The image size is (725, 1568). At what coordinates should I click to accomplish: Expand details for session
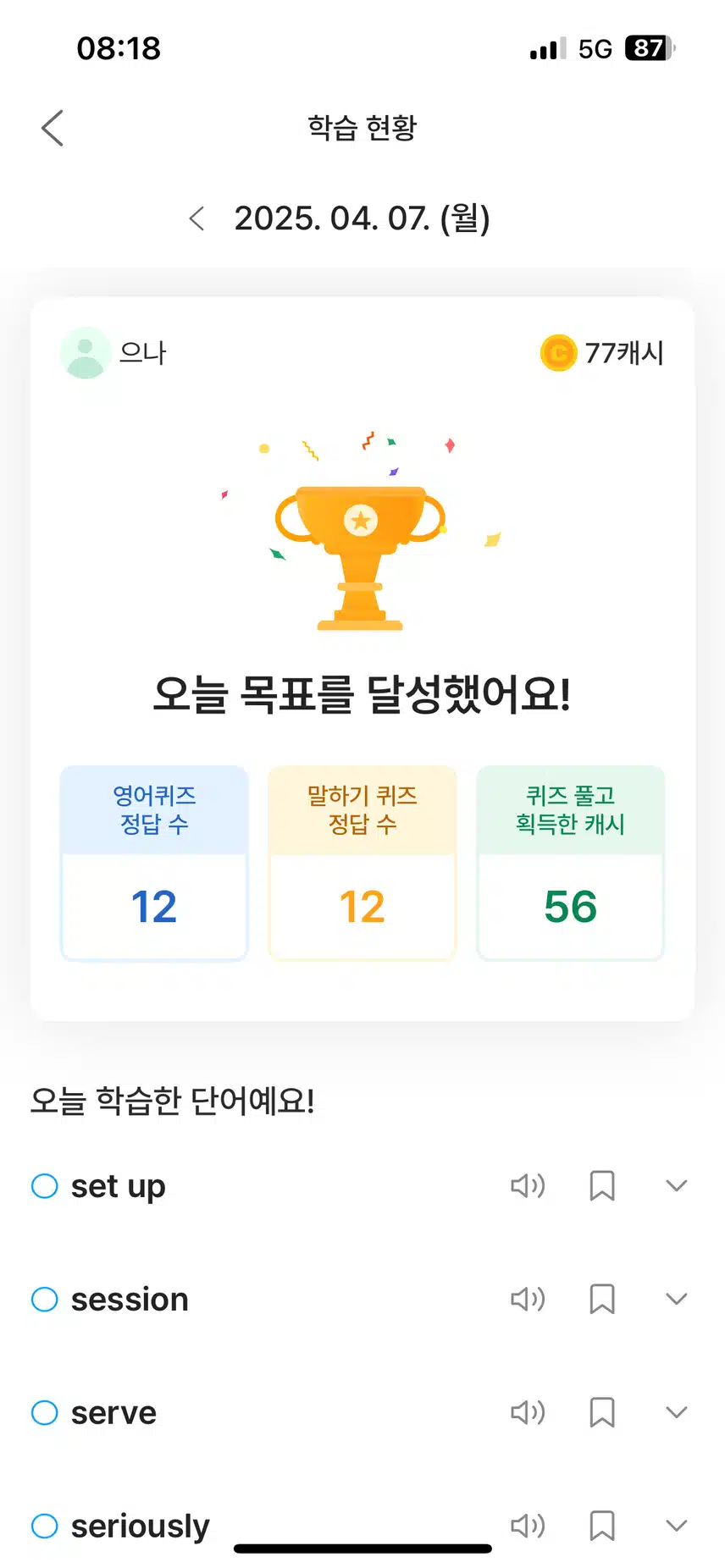(676, 1299)
